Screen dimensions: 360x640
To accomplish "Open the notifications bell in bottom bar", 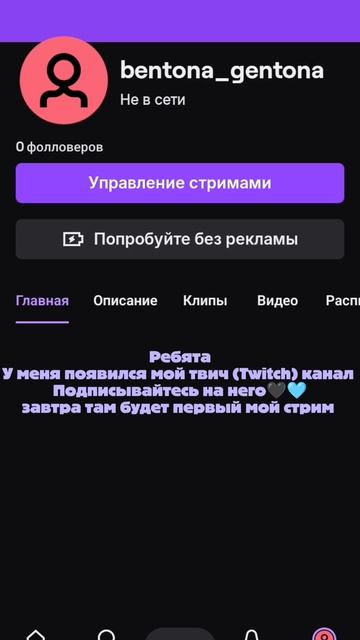I will 251,635.
